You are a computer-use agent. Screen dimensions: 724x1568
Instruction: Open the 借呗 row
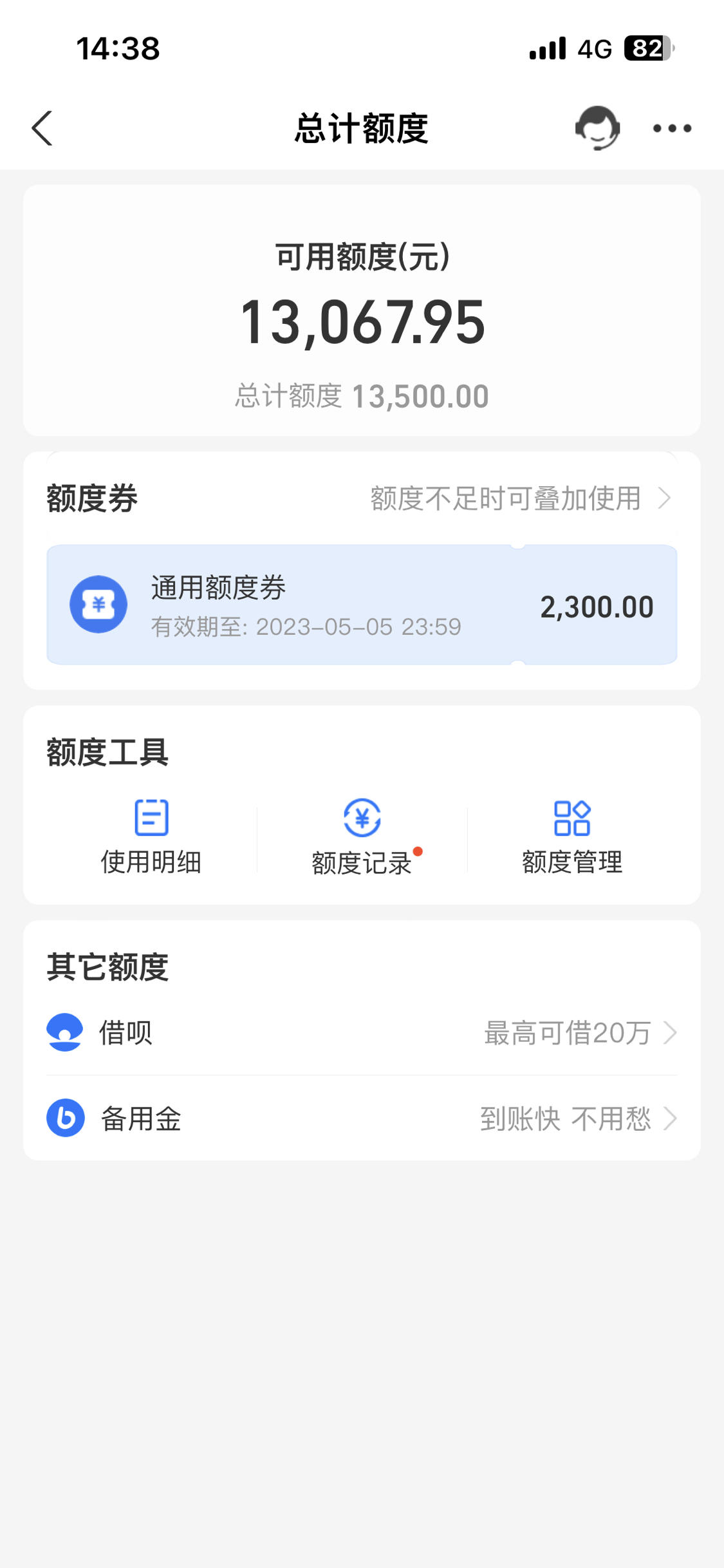pos(362,1033)
